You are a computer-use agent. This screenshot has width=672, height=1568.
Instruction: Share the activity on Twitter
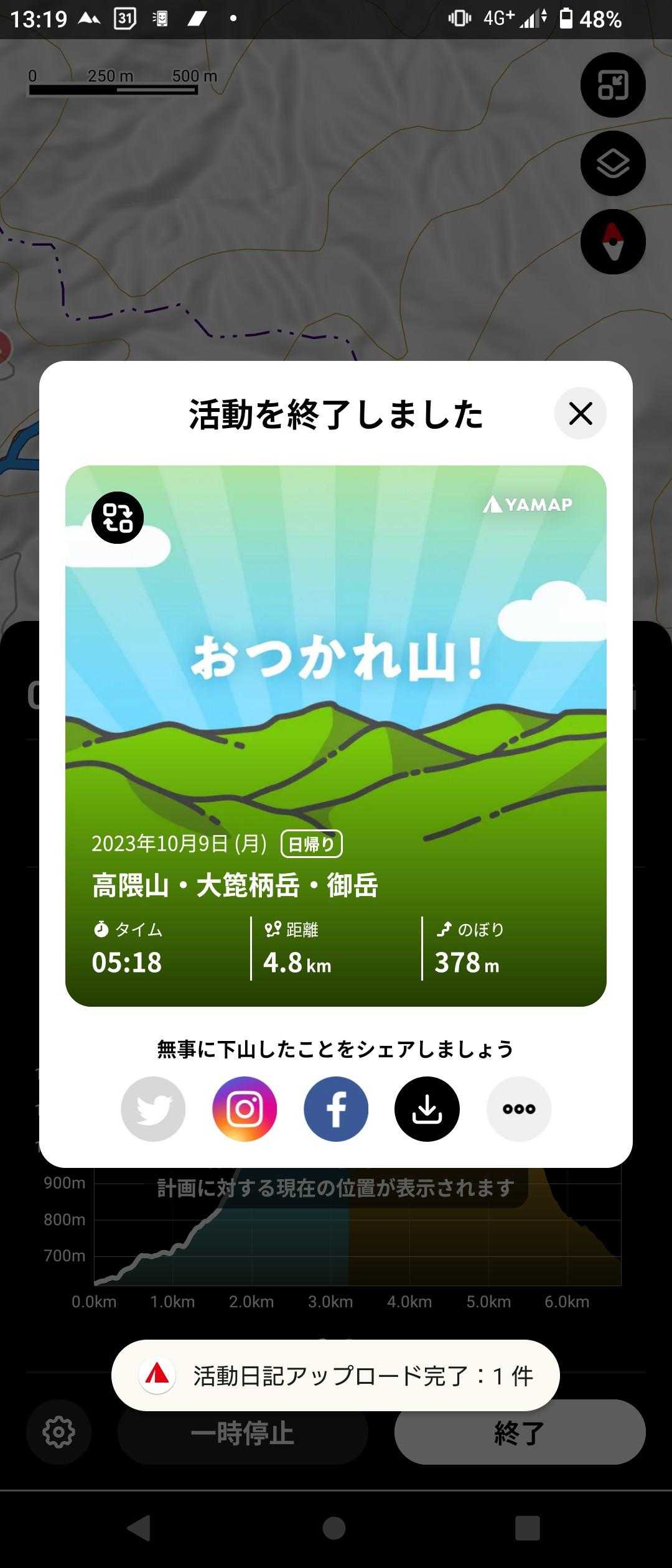tap(153, 1109)
